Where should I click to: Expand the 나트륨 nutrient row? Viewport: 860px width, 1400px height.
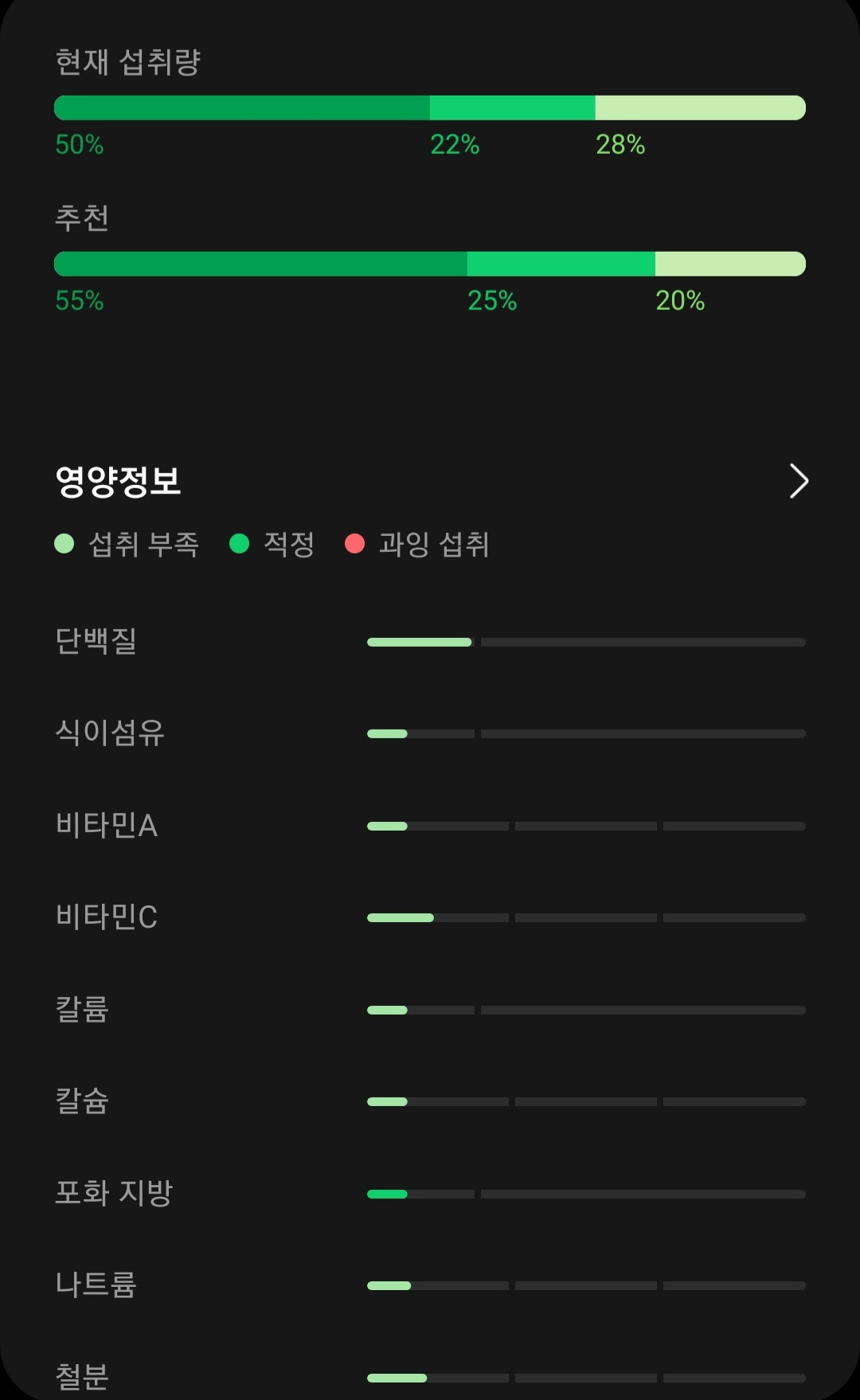coord(585,1284)
